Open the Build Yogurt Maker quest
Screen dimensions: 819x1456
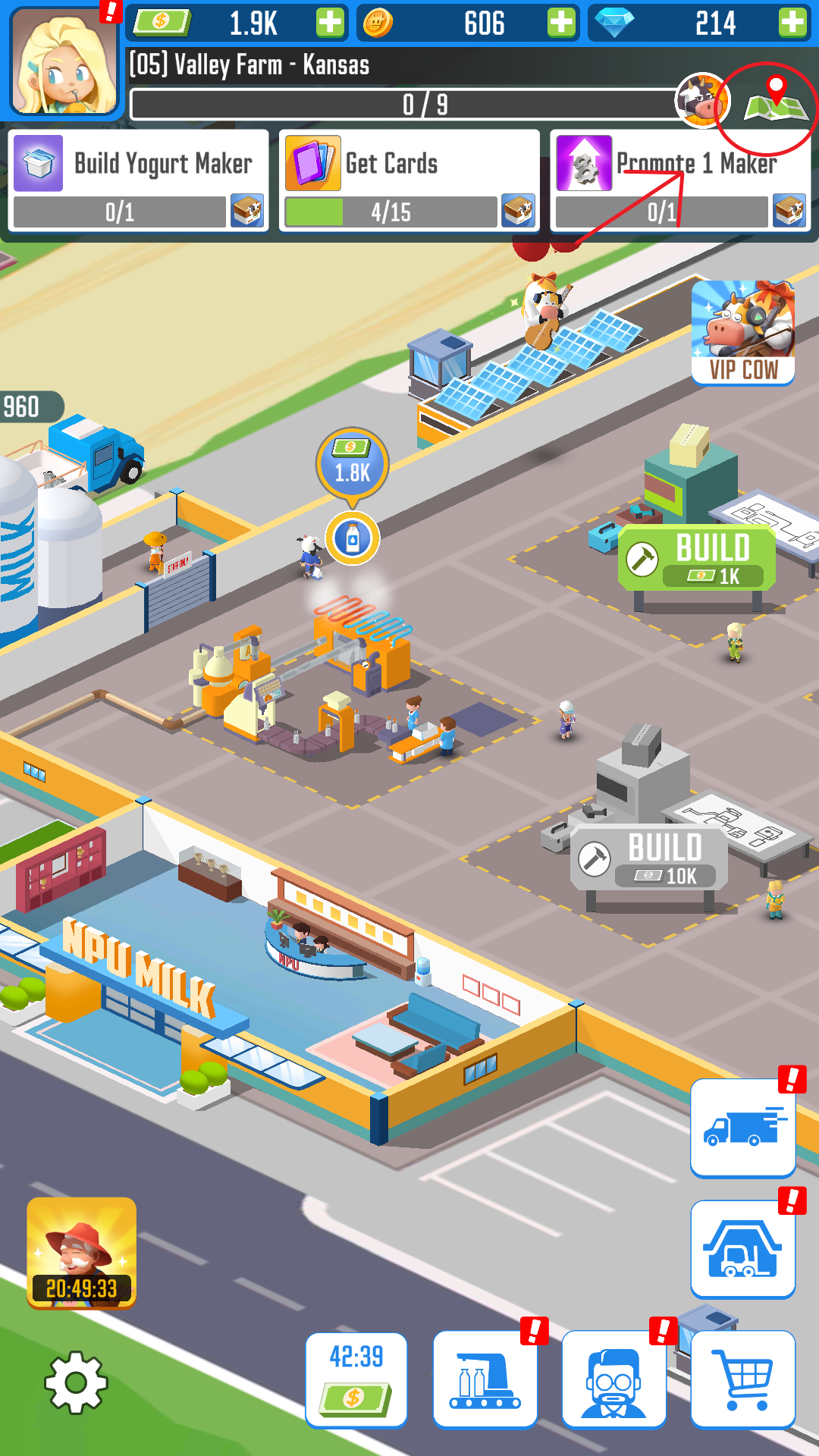click(139, 180)
